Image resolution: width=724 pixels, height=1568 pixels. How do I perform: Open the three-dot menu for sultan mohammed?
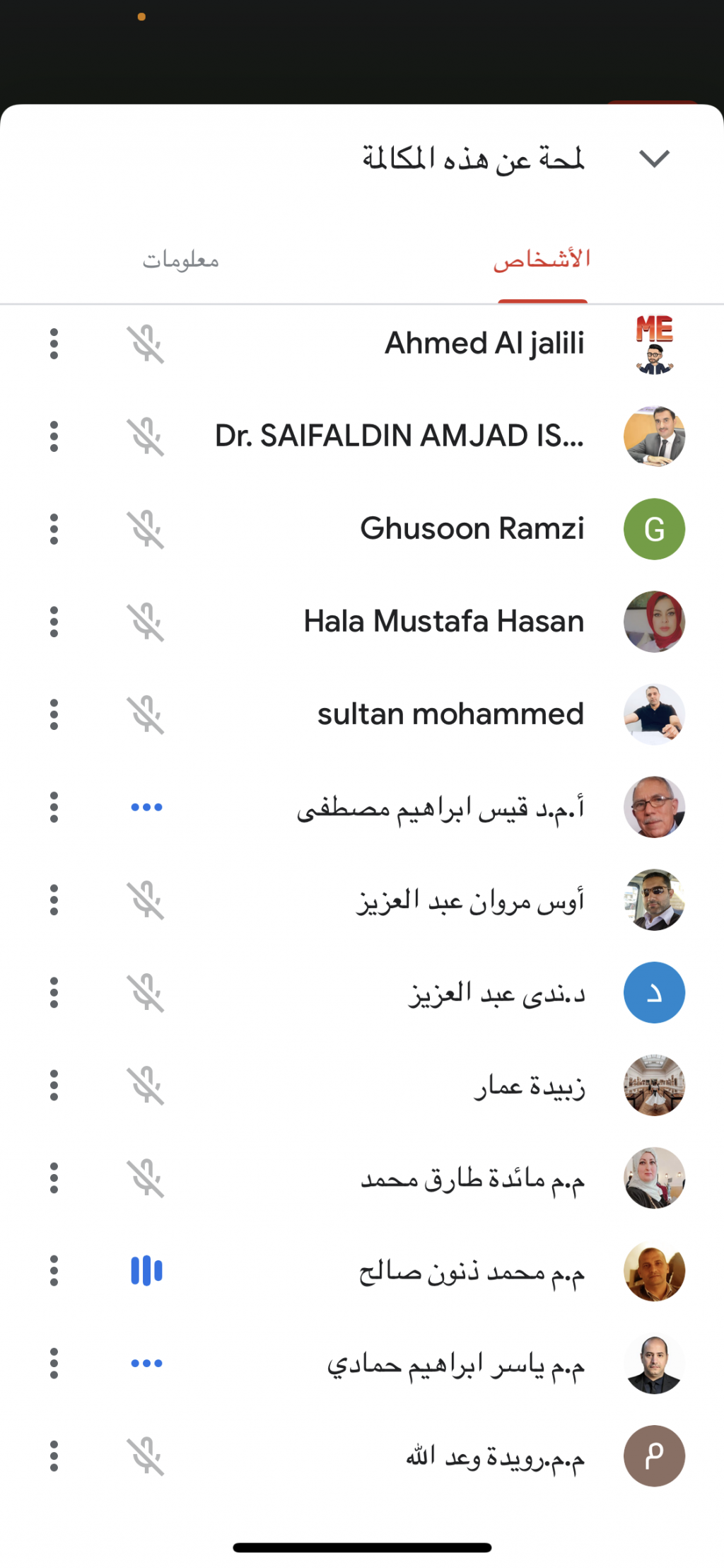(54, 714)
